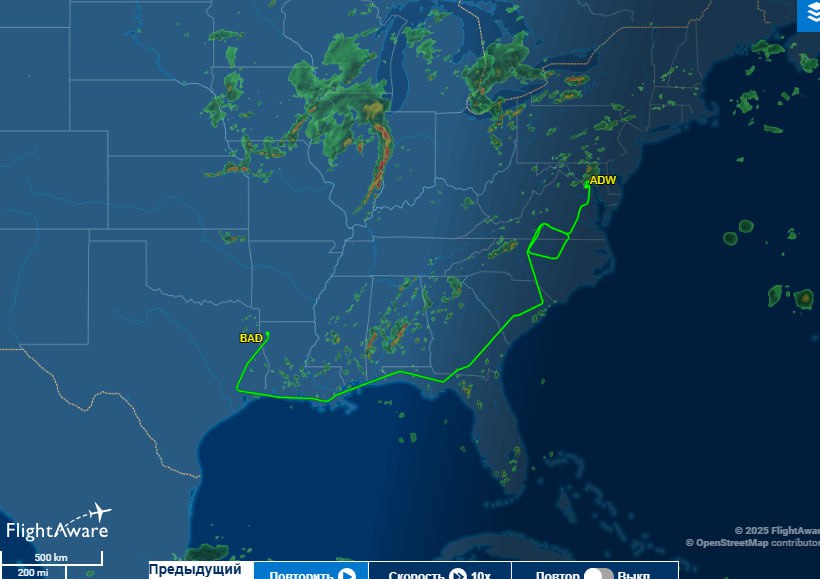Change playback speed via Скорость 10x
820x579 pixels.
tap(440, 573)
